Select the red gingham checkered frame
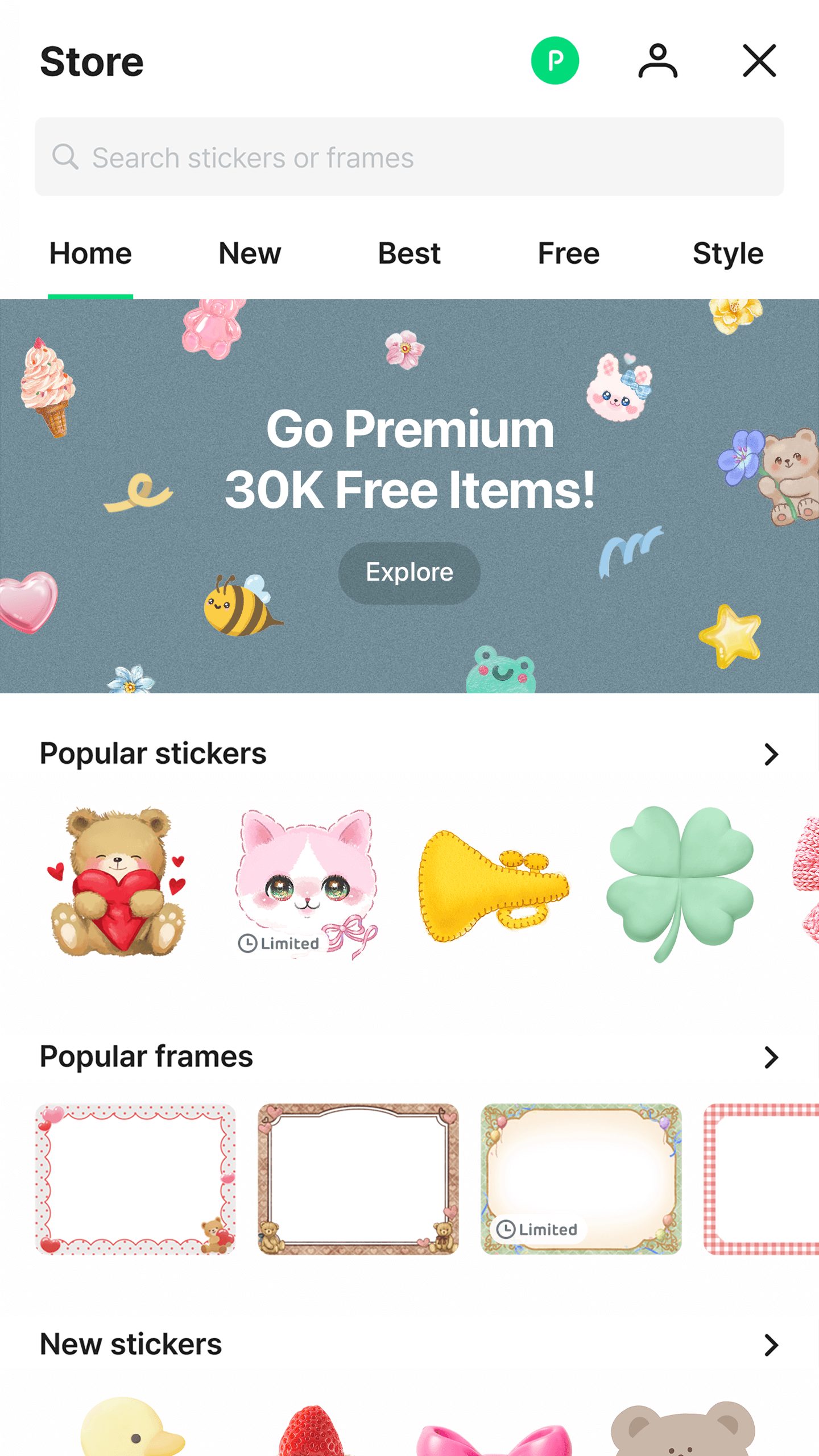 click(761, 1179)
